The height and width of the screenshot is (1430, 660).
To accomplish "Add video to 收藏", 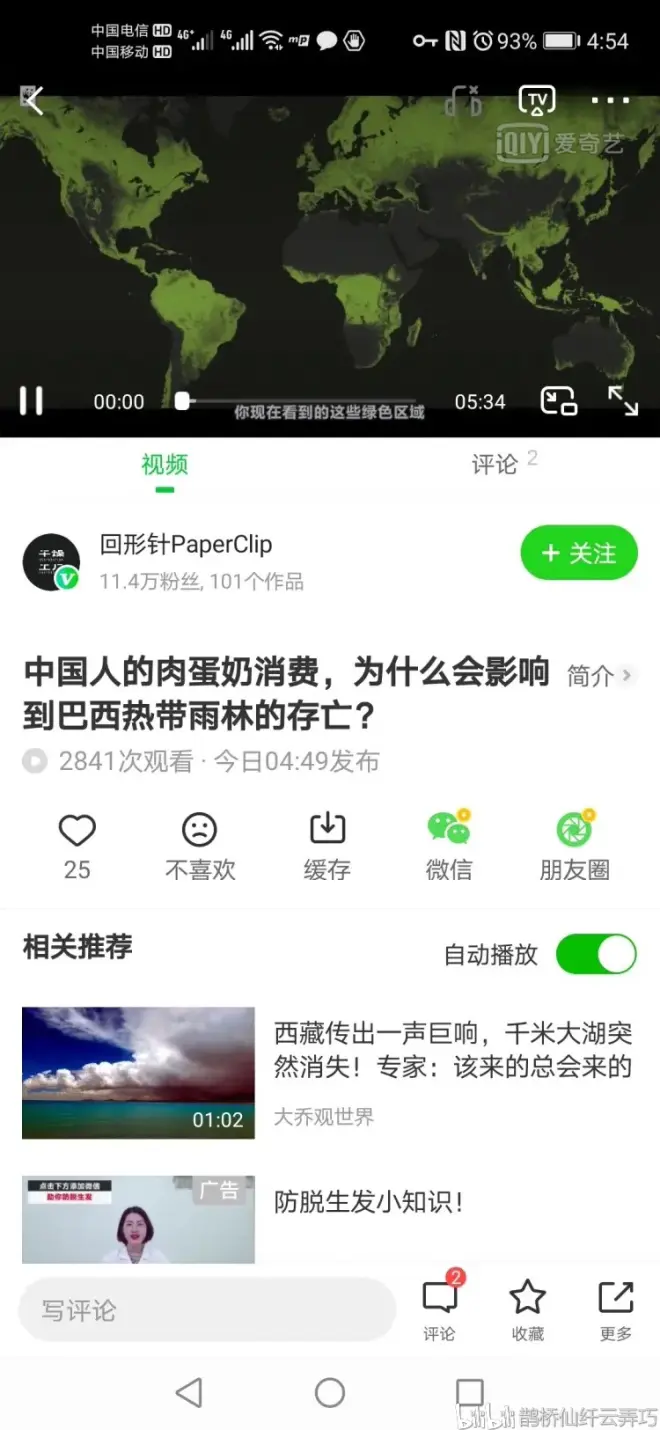I will [527, 1309].
